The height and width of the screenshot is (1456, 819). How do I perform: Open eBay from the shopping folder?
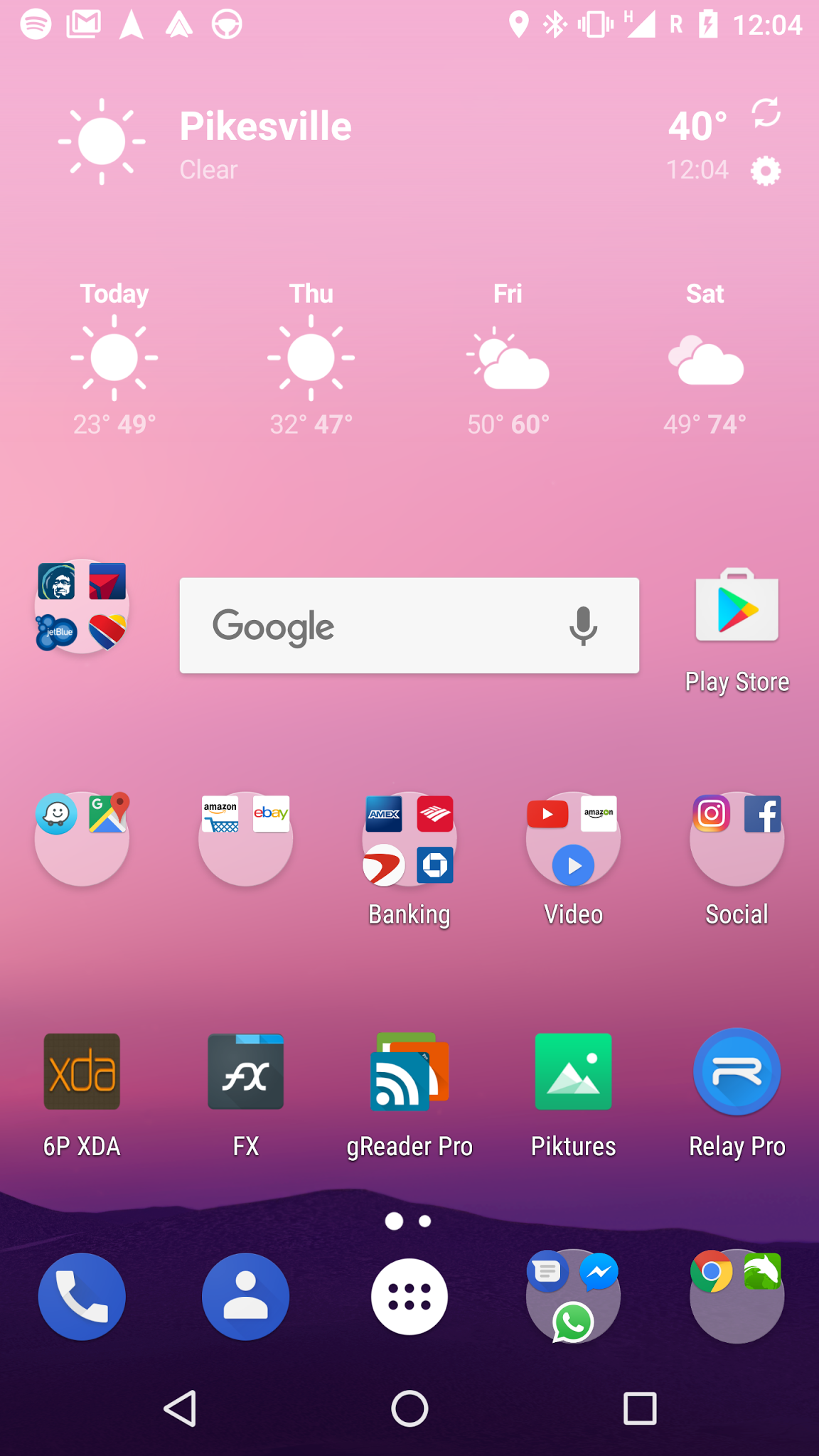tap(271, 815)
